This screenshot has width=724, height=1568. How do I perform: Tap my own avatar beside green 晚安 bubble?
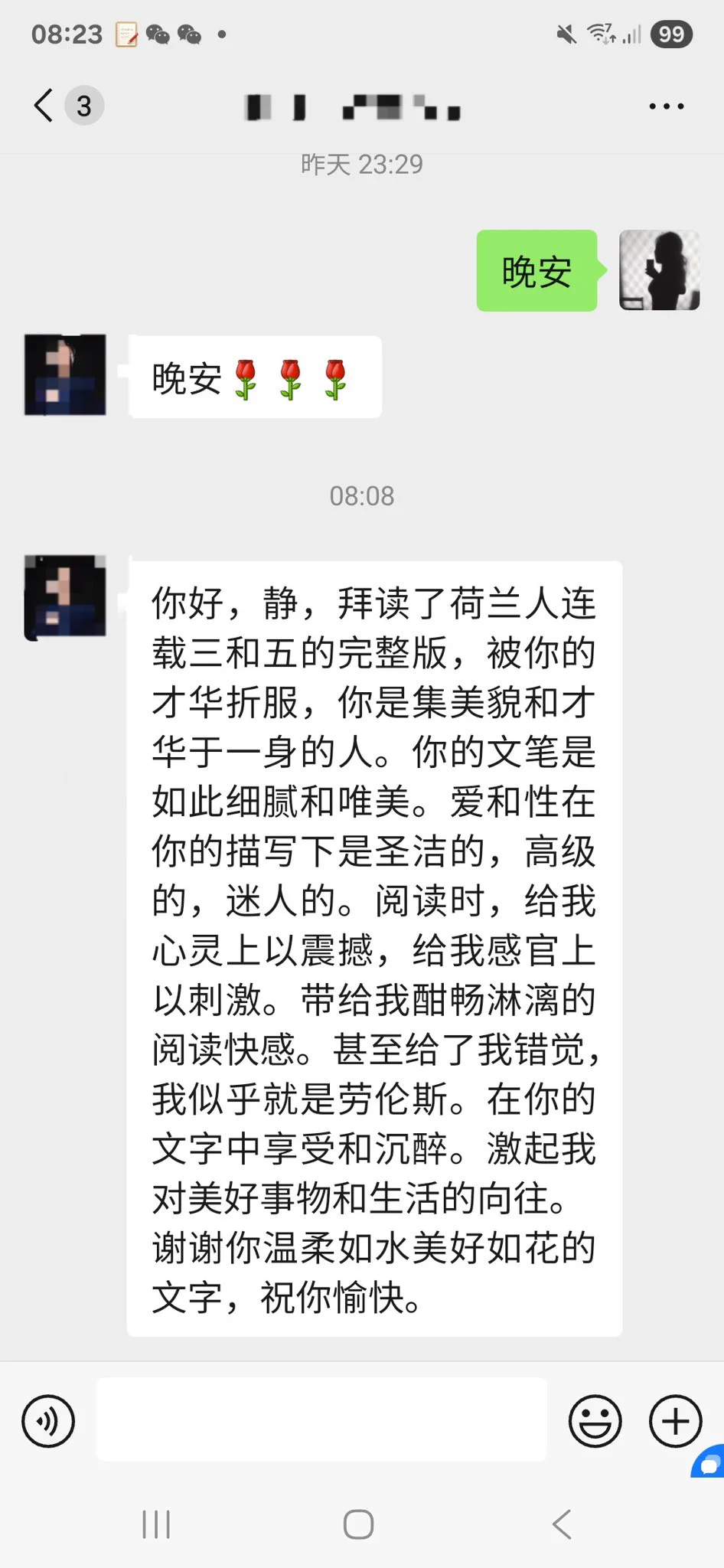point(659,270)
